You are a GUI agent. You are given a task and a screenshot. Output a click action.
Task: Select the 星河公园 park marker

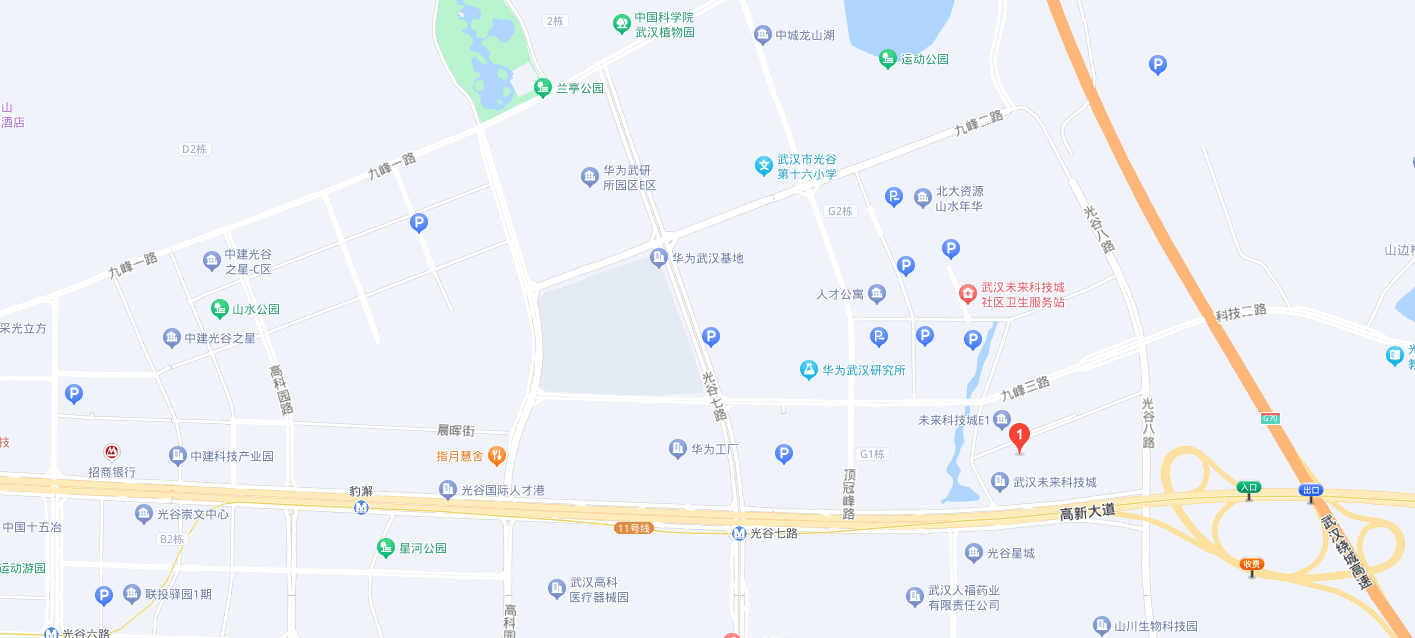point(385,548)
